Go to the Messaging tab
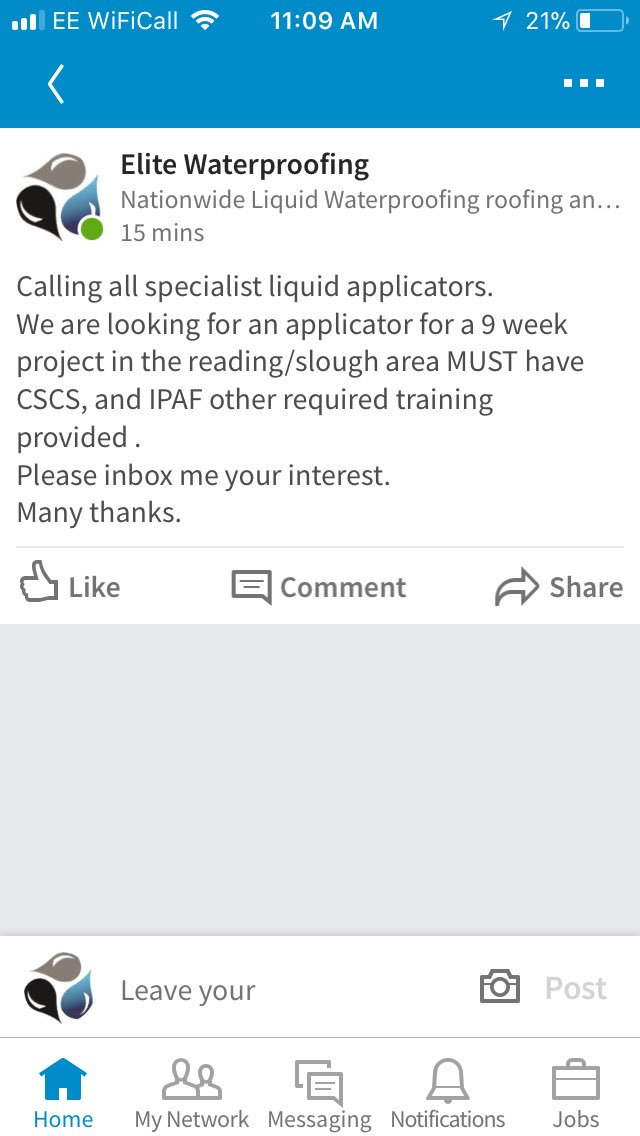Screen dimensions: 640x1136 pyautogui.click(x=319, y=1093)
